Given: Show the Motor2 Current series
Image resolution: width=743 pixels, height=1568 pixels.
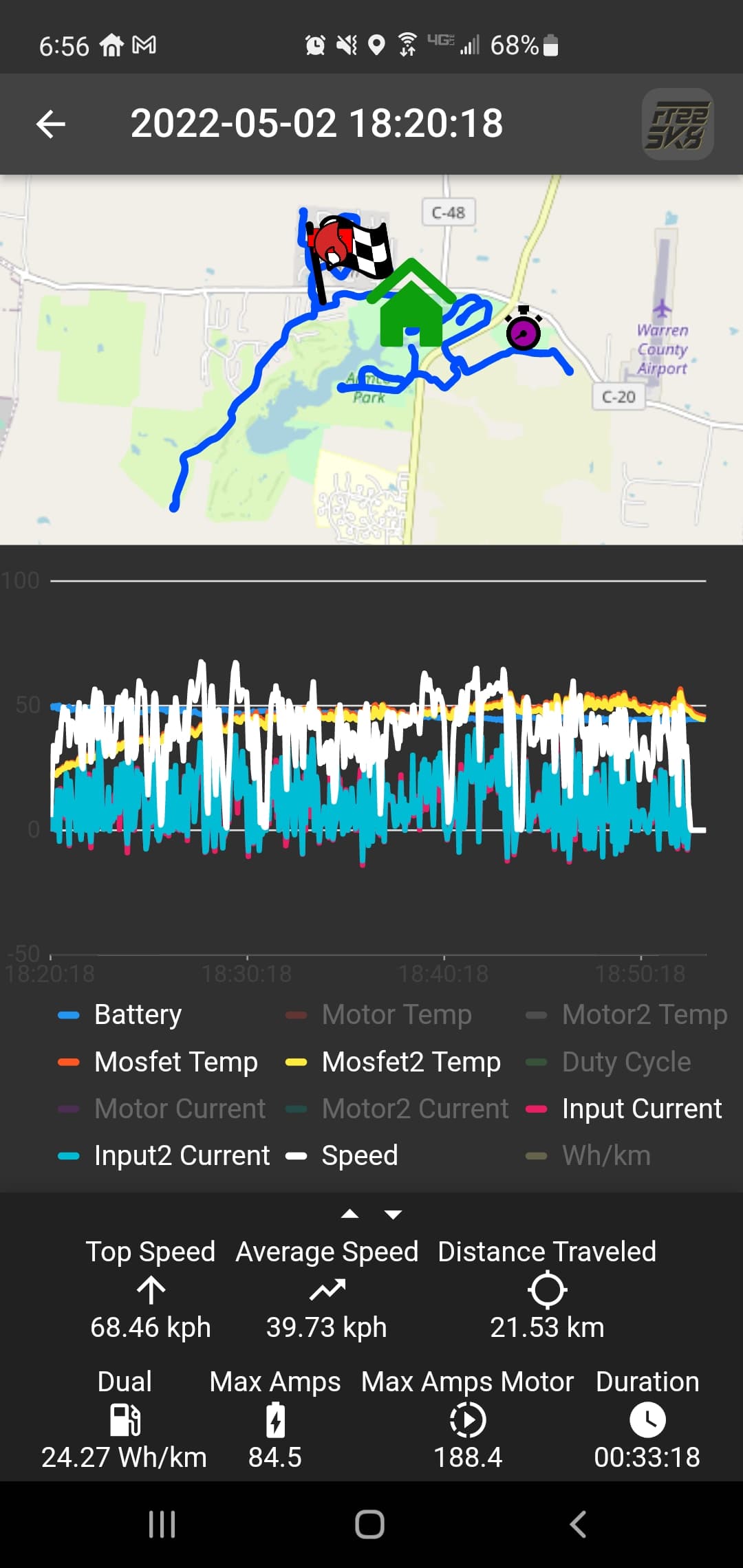Looking at the screenshot, I should (398, 1109).
